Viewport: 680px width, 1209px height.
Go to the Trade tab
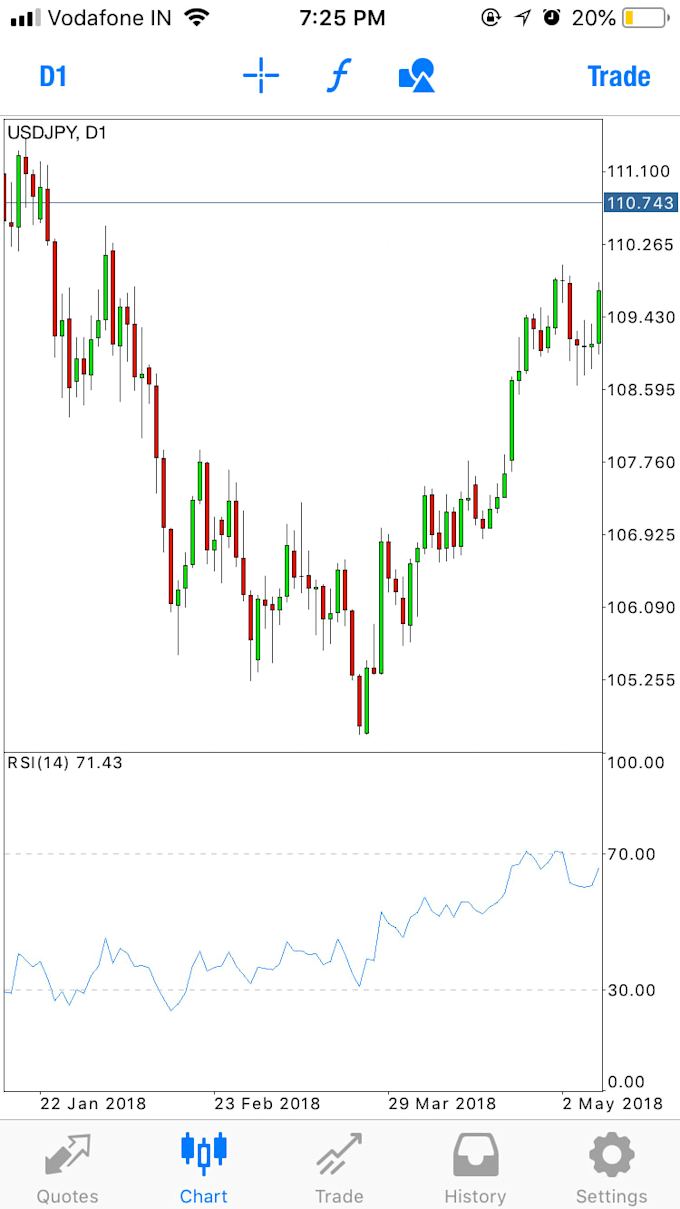click(339, 1167)
